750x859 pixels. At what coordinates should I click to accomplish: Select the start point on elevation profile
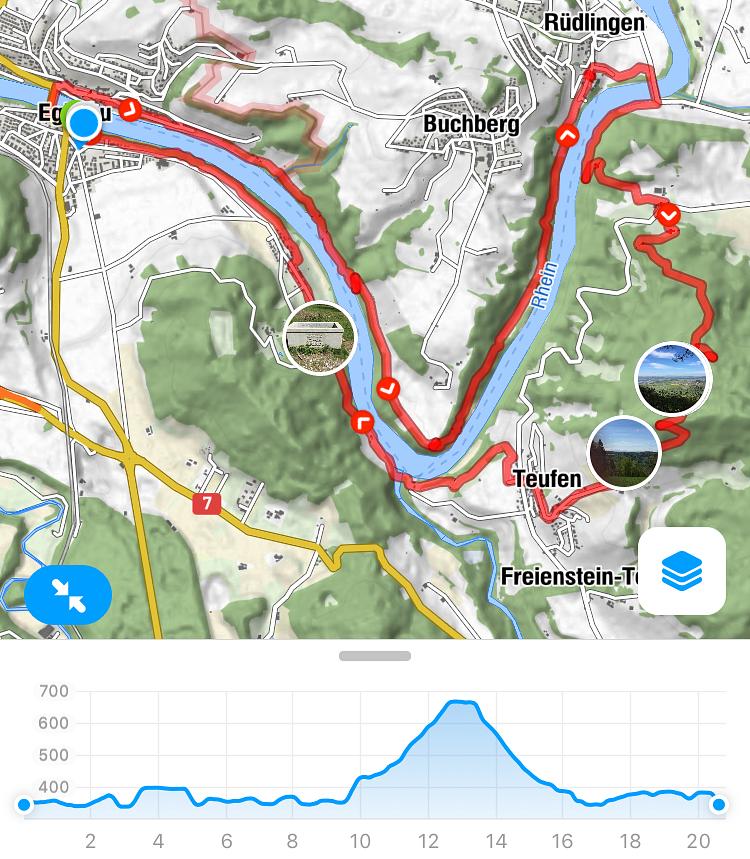click(x=24, y=805)
